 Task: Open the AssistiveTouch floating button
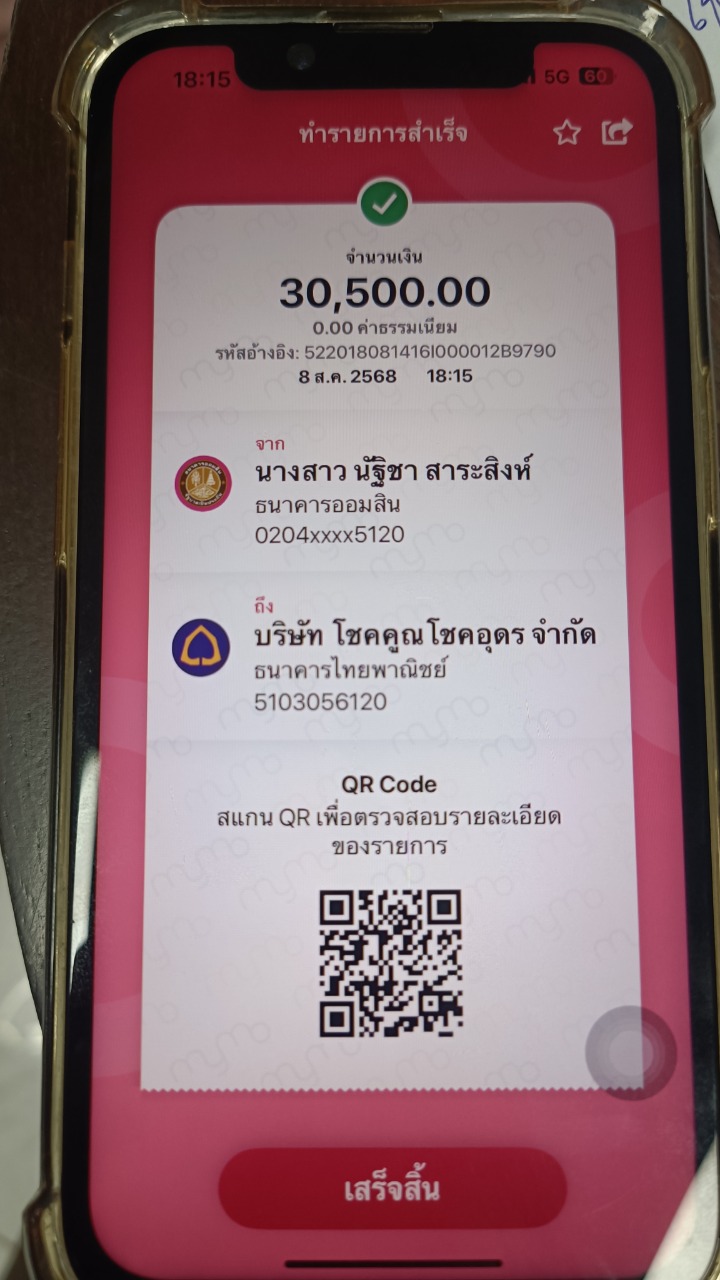(630, 1052)
